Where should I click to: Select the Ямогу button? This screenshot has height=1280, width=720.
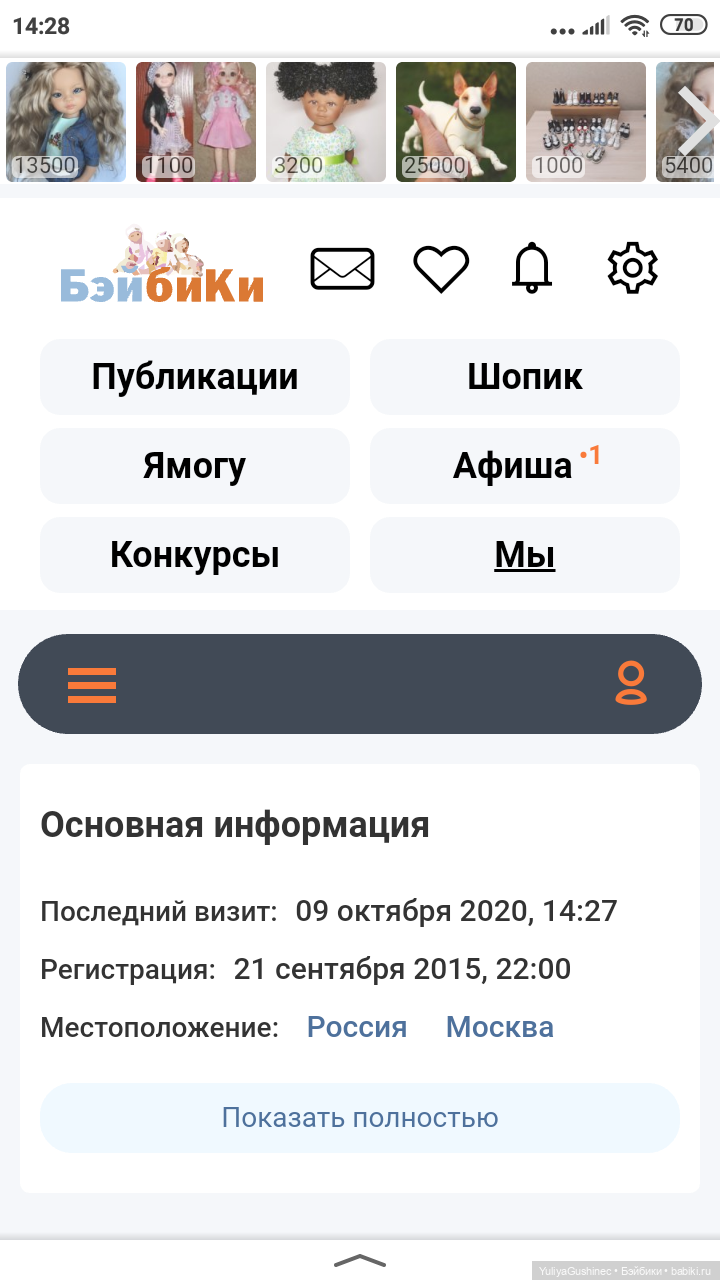[x=195, y=466]
